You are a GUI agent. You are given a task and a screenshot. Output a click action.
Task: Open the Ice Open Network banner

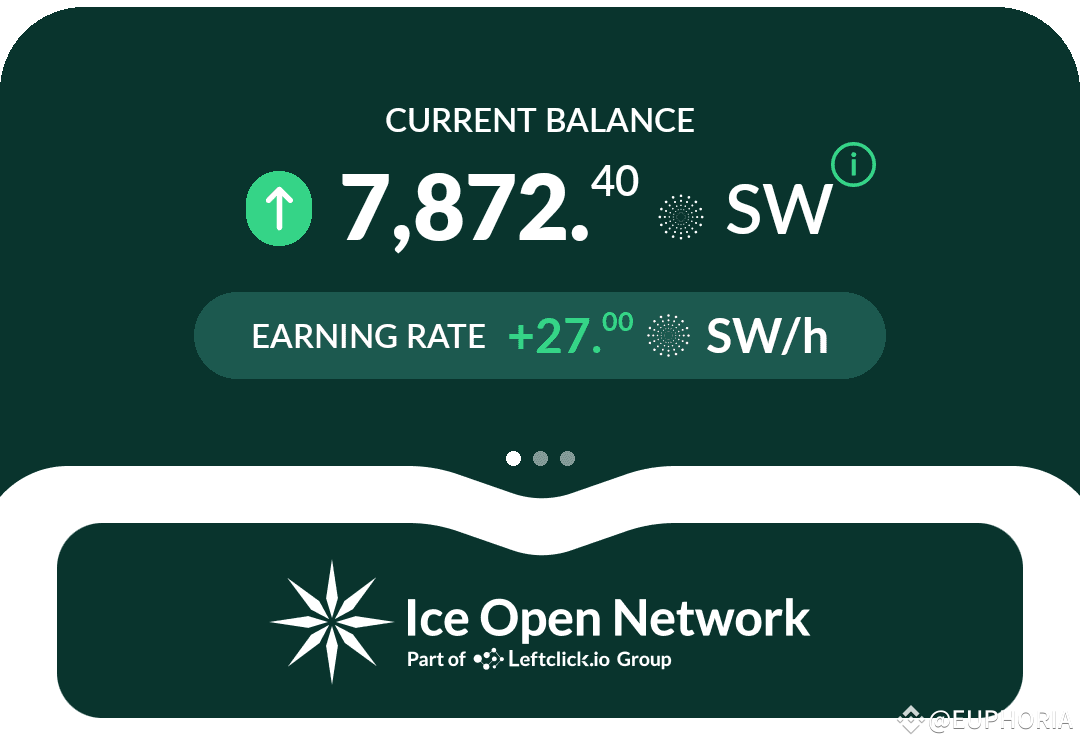point(540,620)
